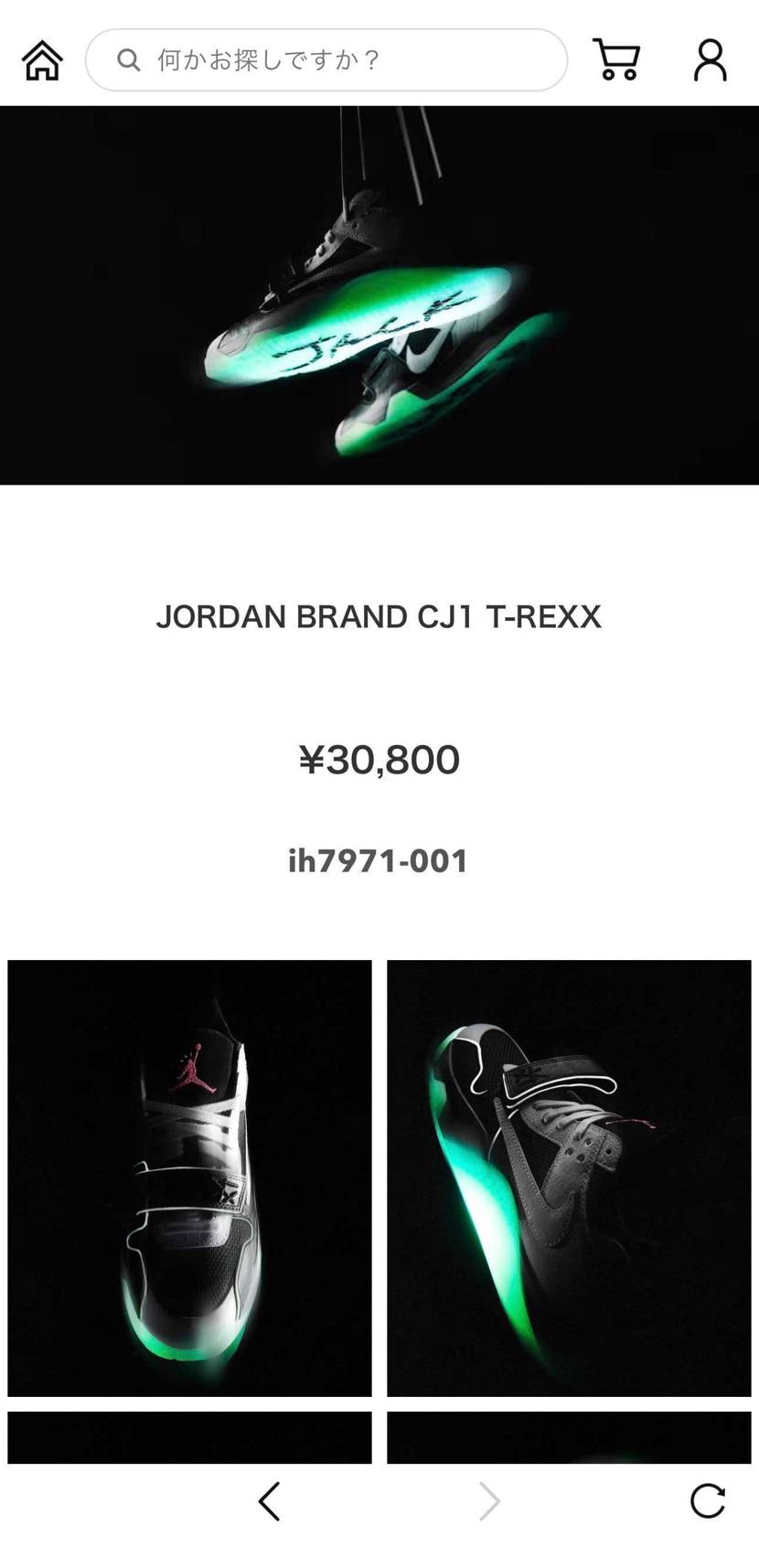Open the hanging glowing-sole shoes hero image
The image size is (759, 1568).
pos(379,295)
